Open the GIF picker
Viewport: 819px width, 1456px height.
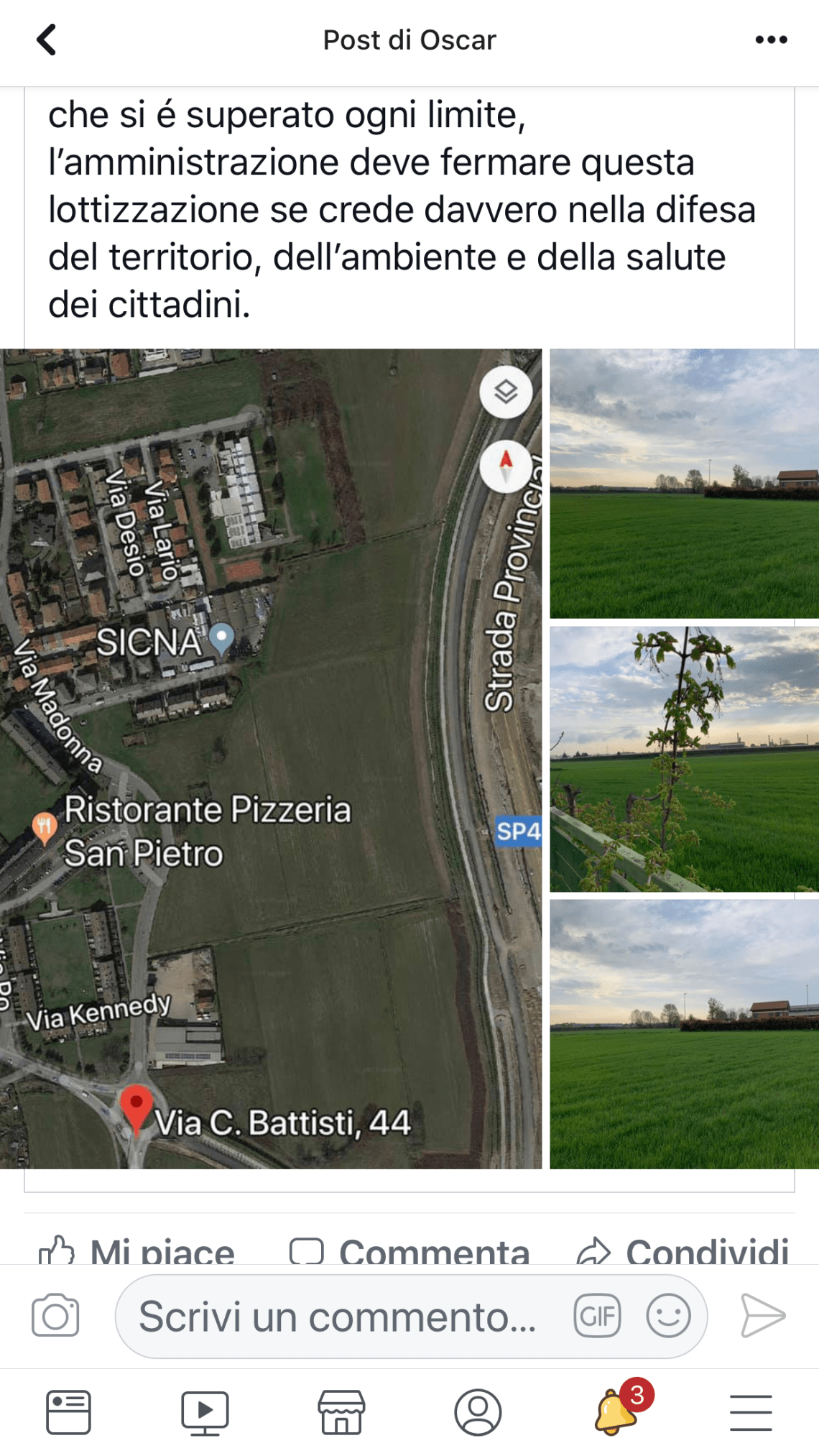(596, 1316)
